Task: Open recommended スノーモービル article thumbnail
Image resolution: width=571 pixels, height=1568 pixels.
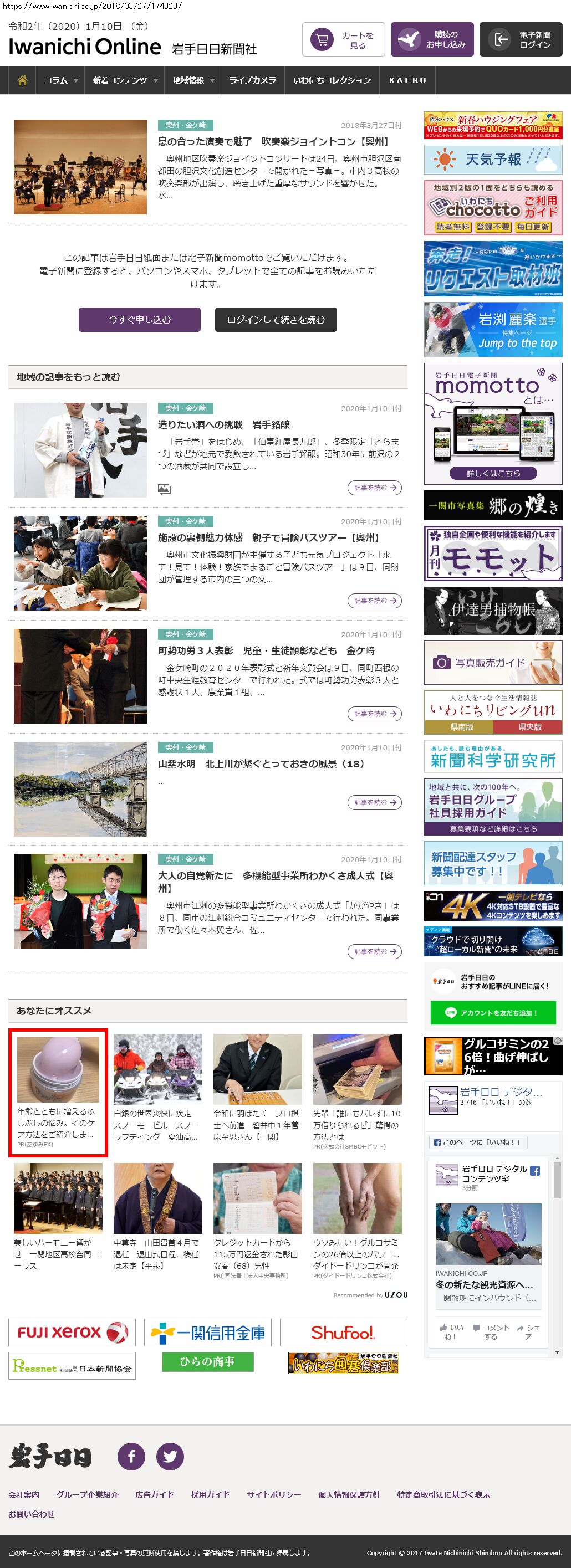Action: click(157, 1069)
